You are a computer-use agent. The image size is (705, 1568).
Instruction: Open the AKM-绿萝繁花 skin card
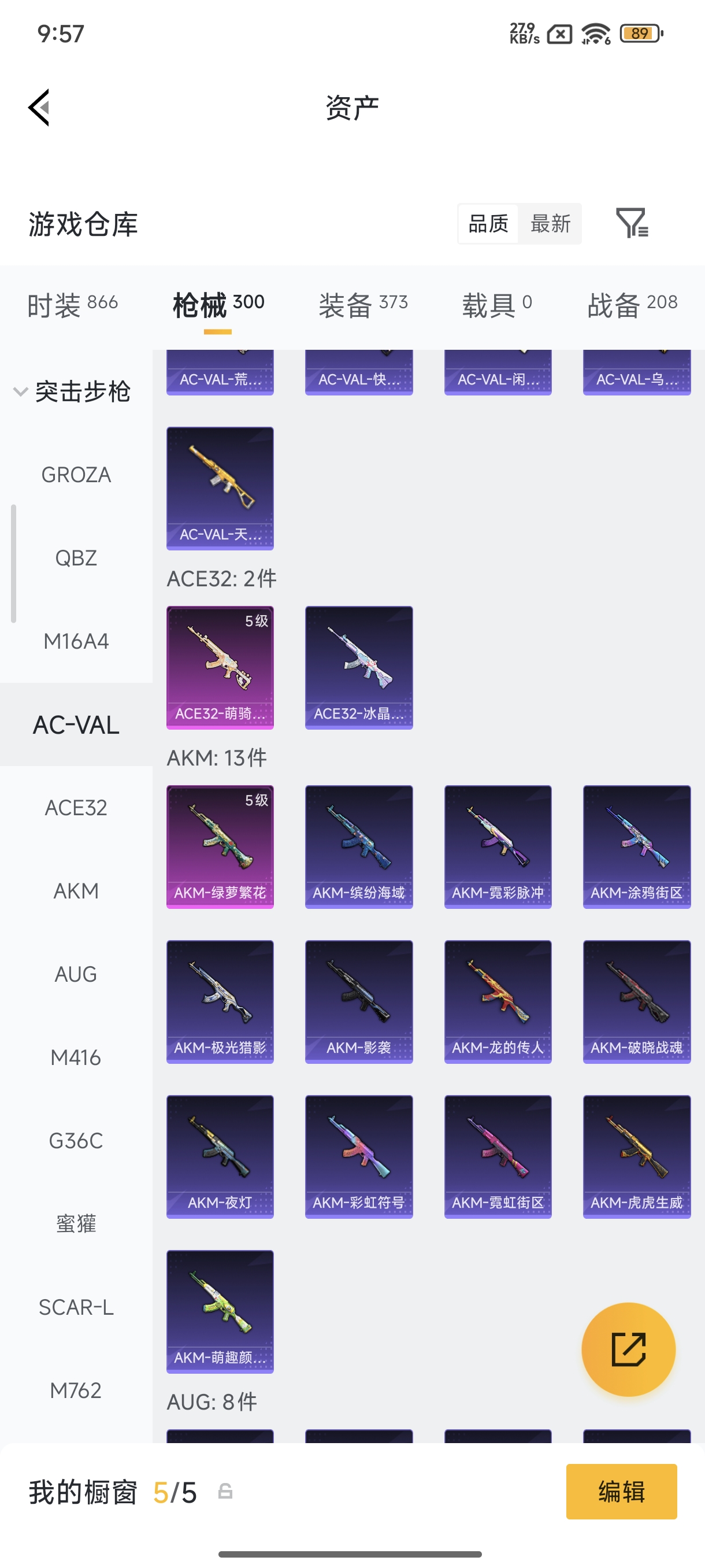220,846
